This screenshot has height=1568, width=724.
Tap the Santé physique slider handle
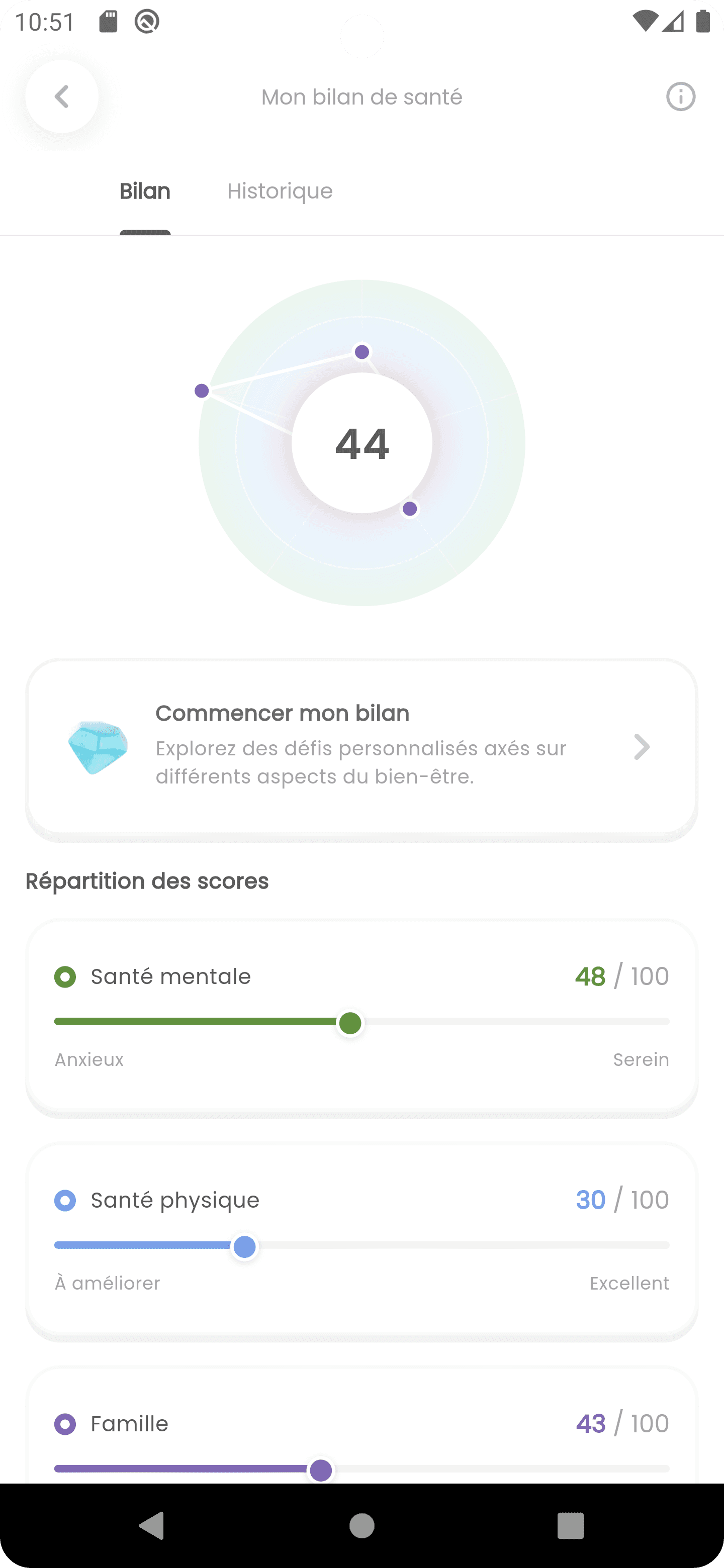coord(245,1246)
